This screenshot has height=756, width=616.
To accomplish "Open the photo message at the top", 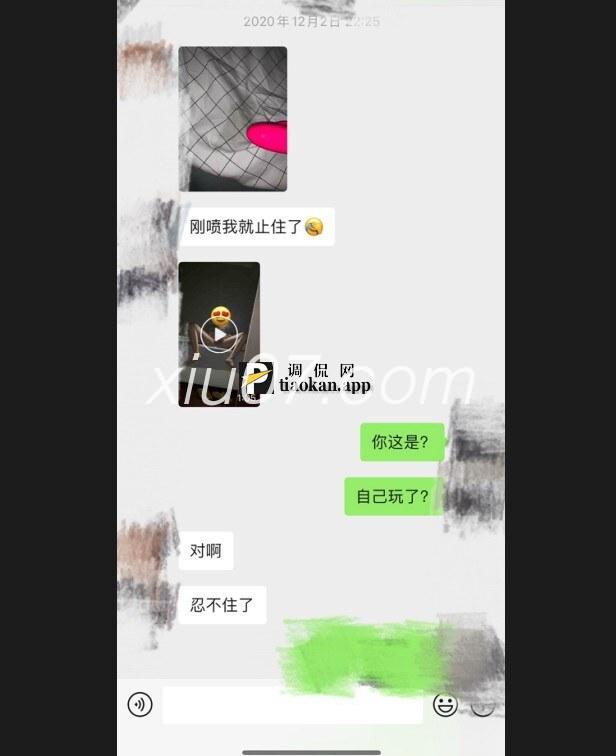I will [233, 119].
